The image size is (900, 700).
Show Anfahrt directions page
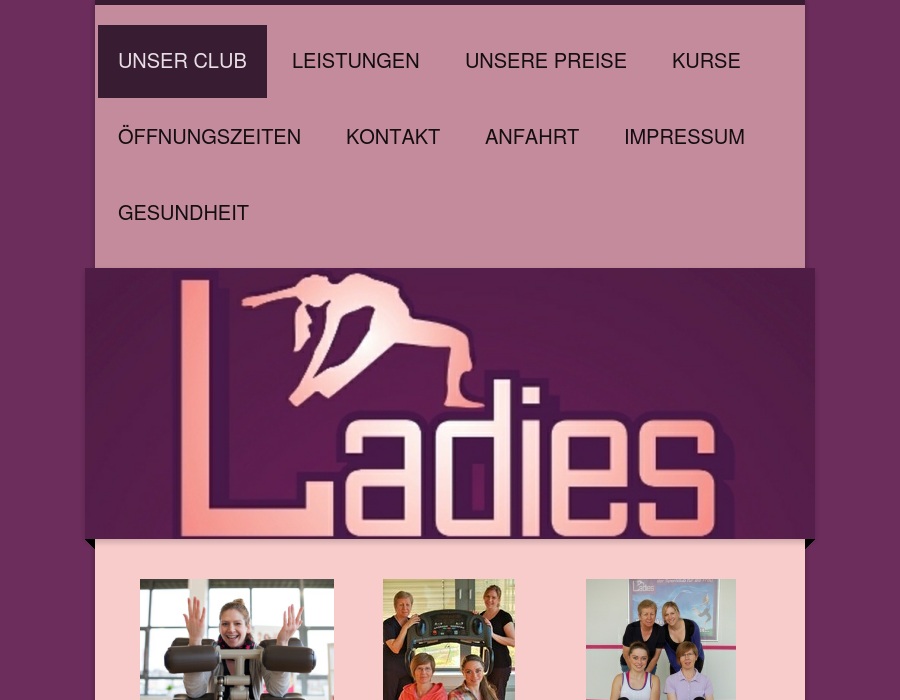(x=532, y=137)
